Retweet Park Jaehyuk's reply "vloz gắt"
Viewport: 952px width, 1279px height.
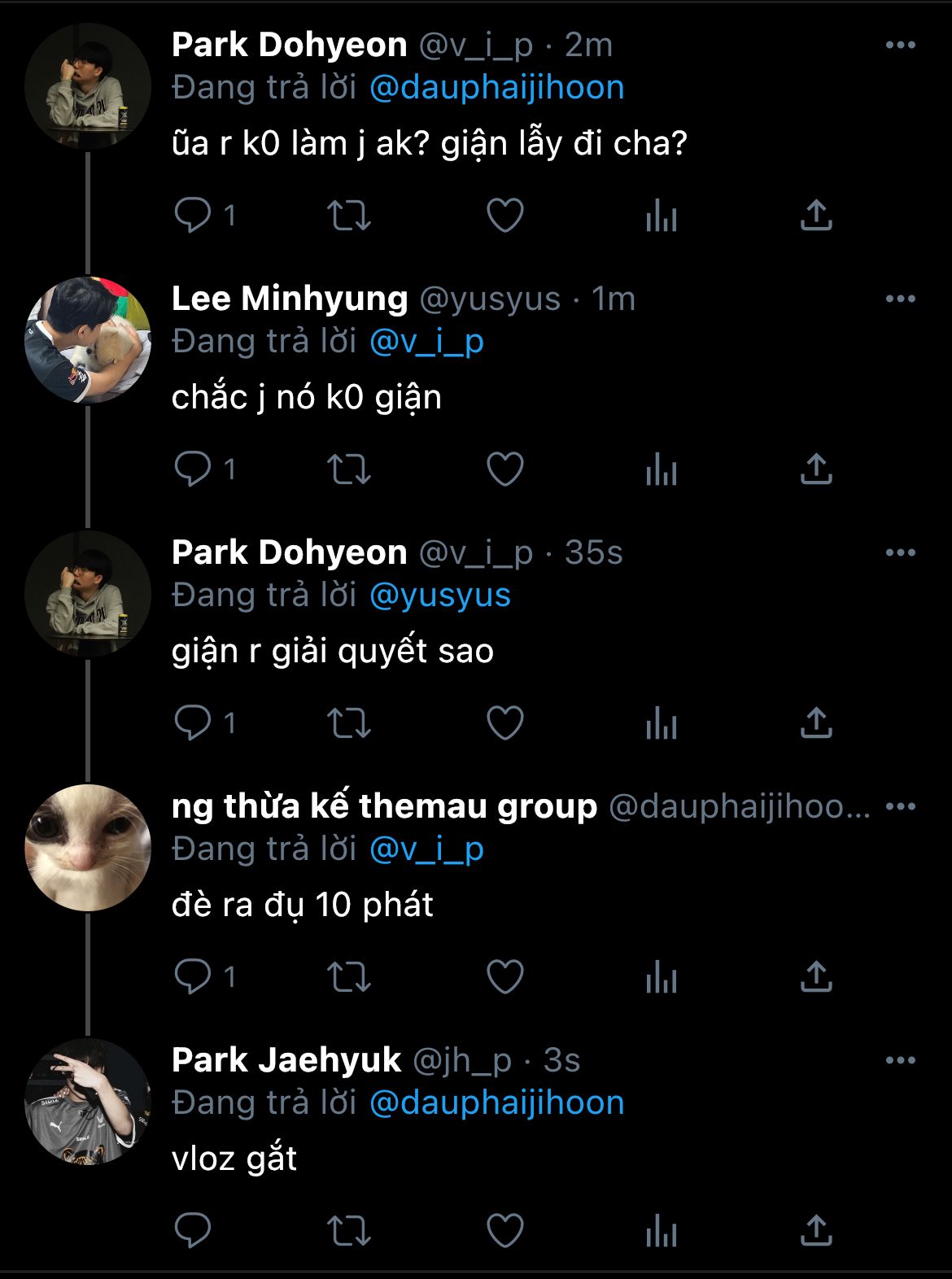coord(348,1230)
